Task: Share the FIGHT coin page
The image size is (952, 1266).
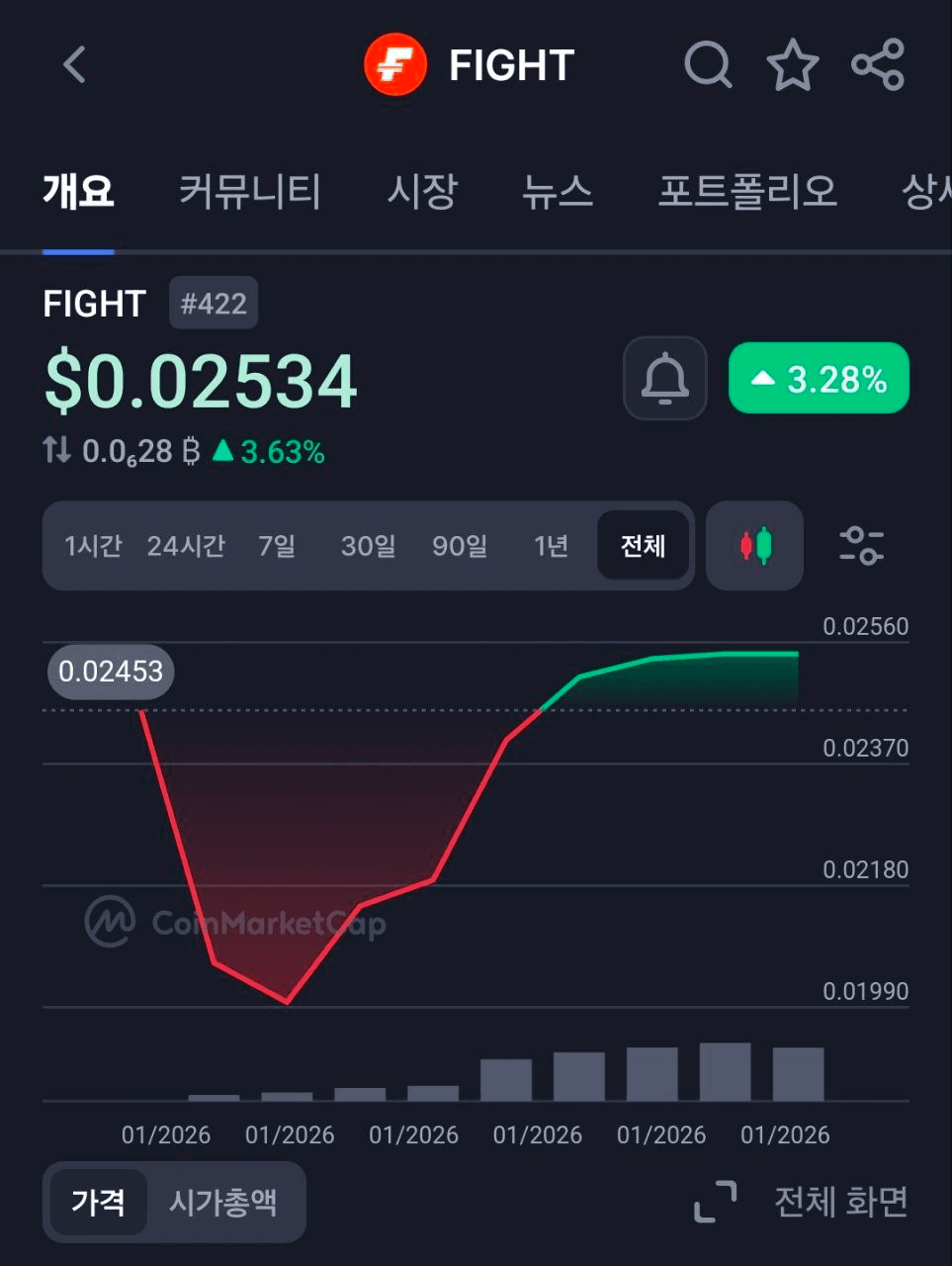Action: point(878,65)
